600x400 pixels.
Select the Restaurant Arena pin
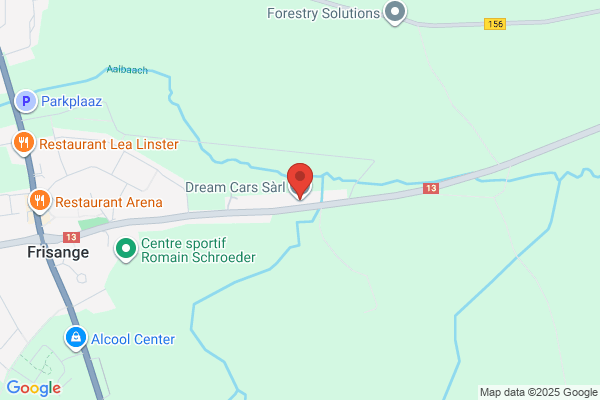(x=40, y=201)
